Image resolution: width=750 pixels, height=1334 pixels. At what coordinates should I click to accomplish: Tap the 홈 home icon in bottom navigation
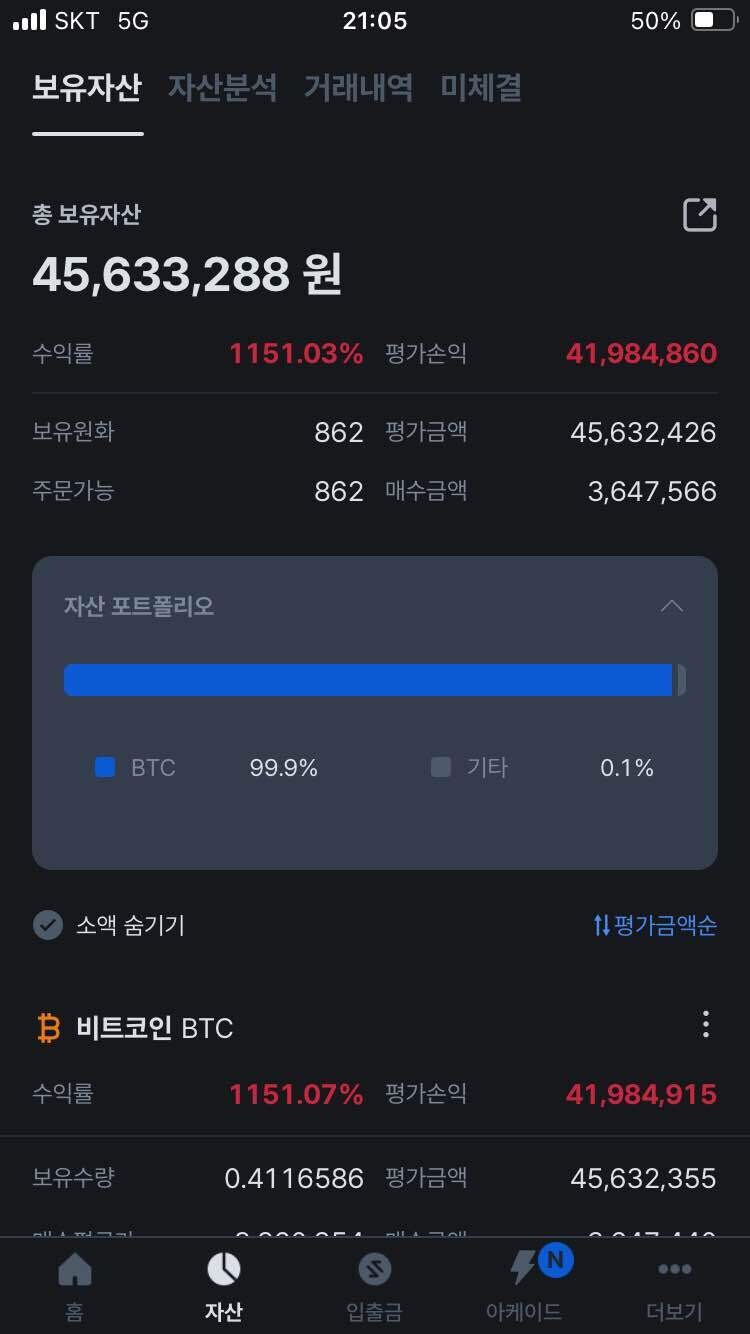coord(75,1268)
